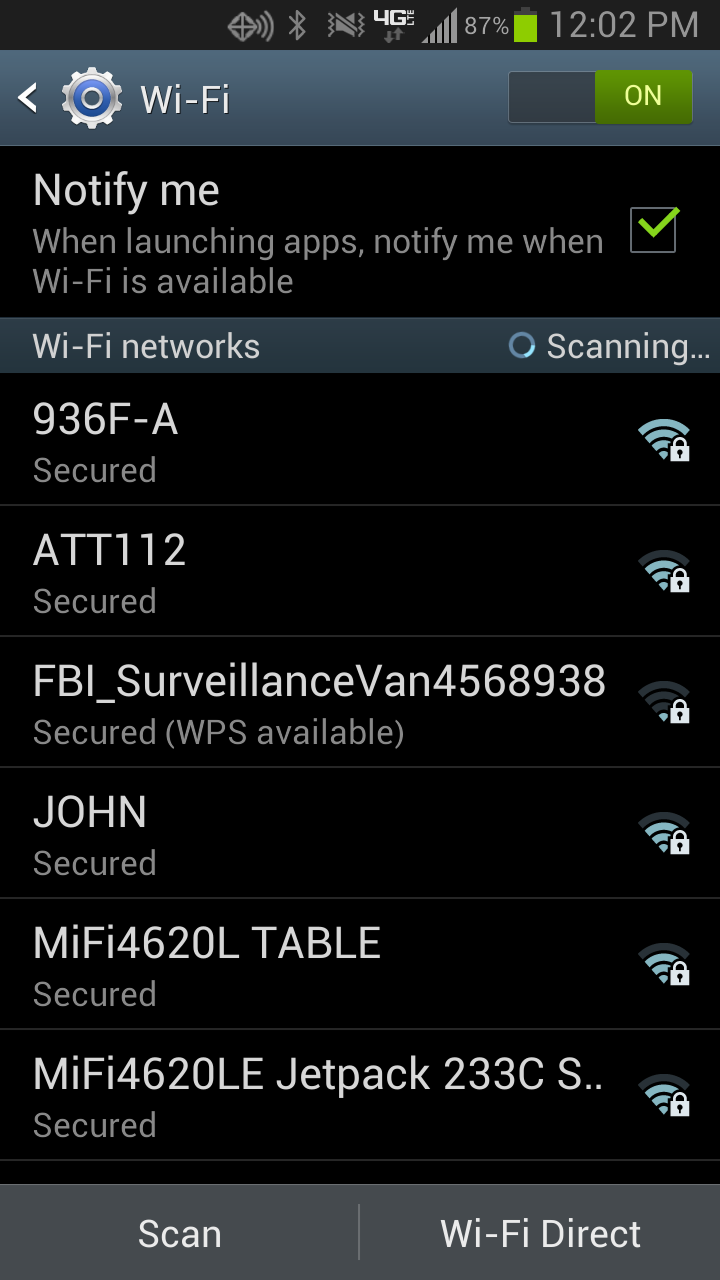
Task: Open Wi-Fi Direct
Action: click(x=540, y=1233)
